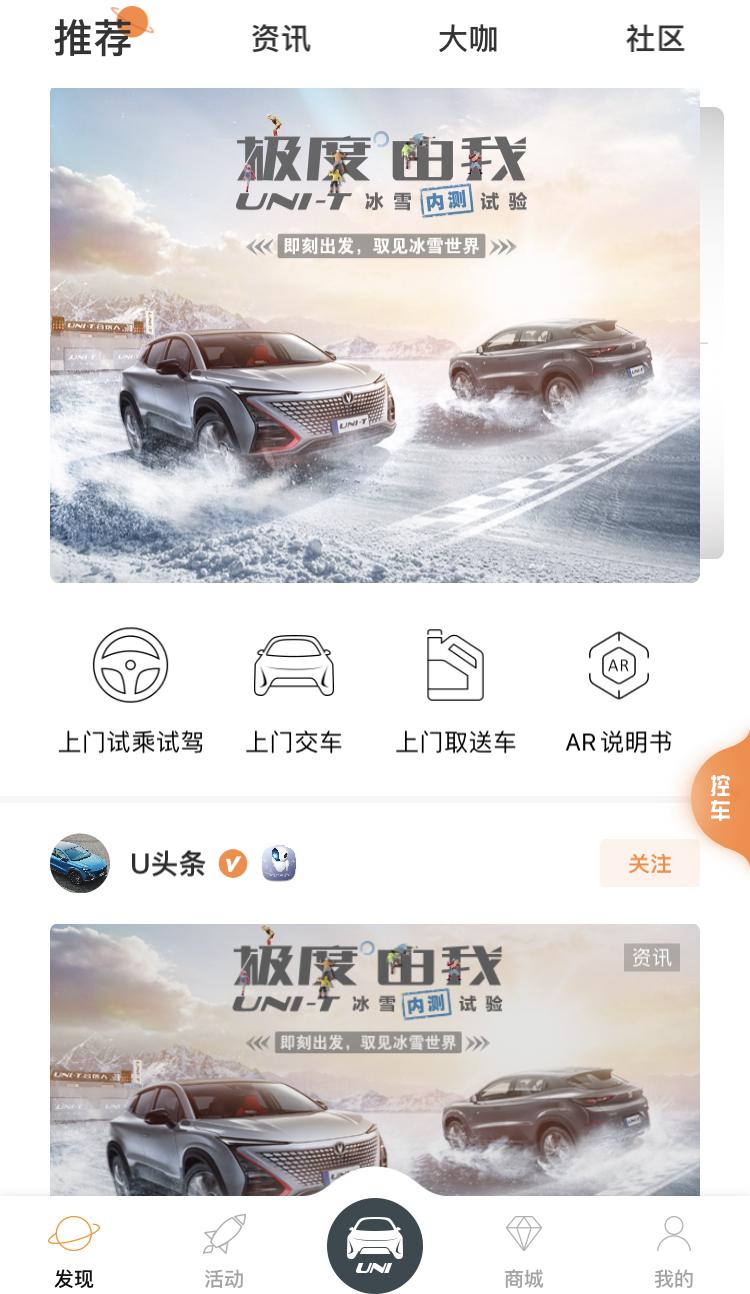This screenshot has width=750, height=1294.
Task: Tap the center UNI car button
Action: click(x=375, y=1246)
